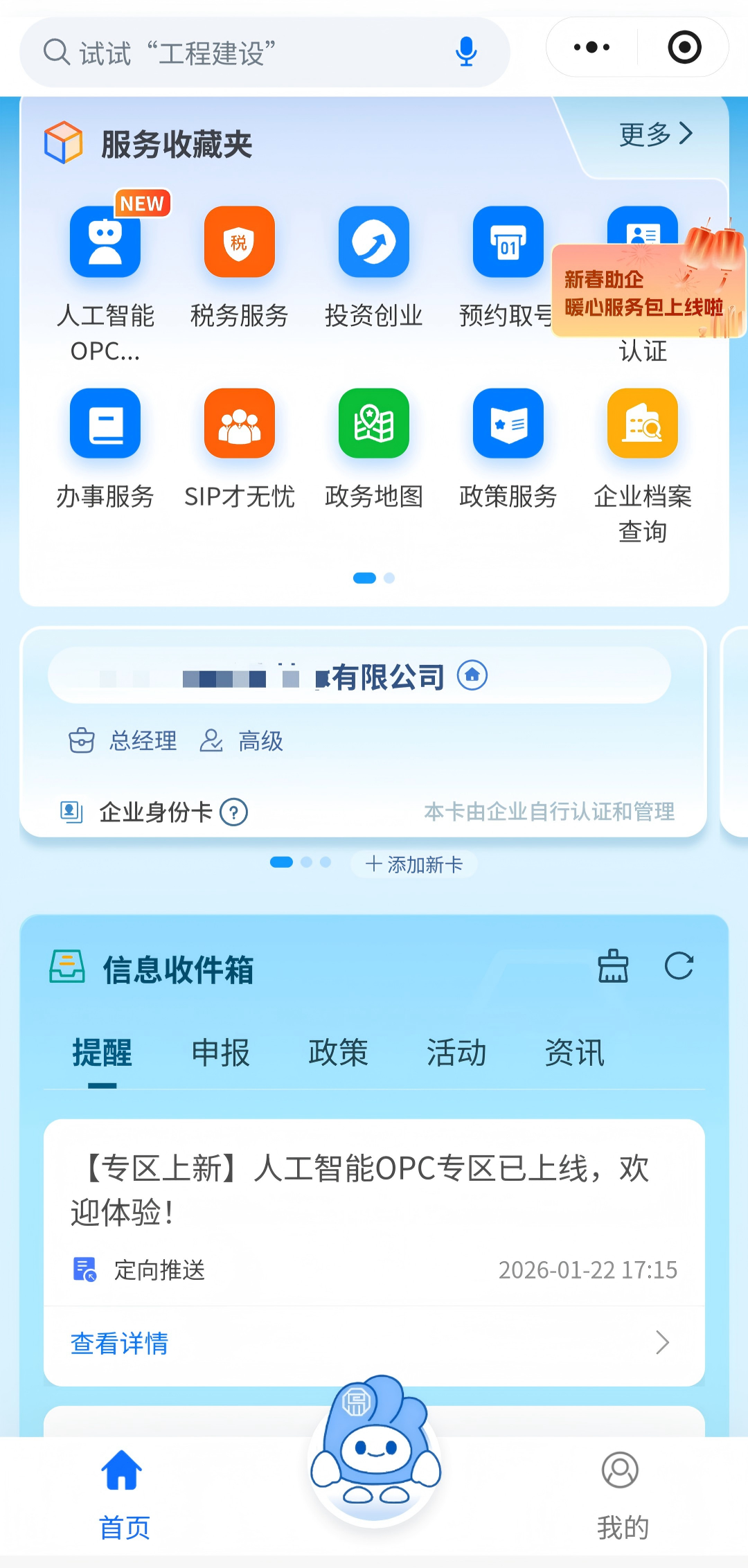The image size is (748, 1568).
Task: Open 人工智能OPC service
Action: 105,242
